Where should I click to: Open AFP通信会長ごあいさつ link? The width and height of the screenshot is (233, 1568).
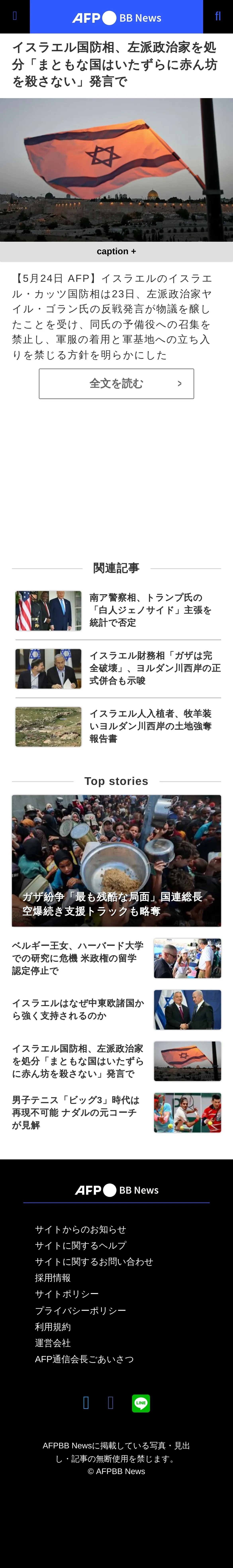pyautogui.click(x=85, y=1359)
